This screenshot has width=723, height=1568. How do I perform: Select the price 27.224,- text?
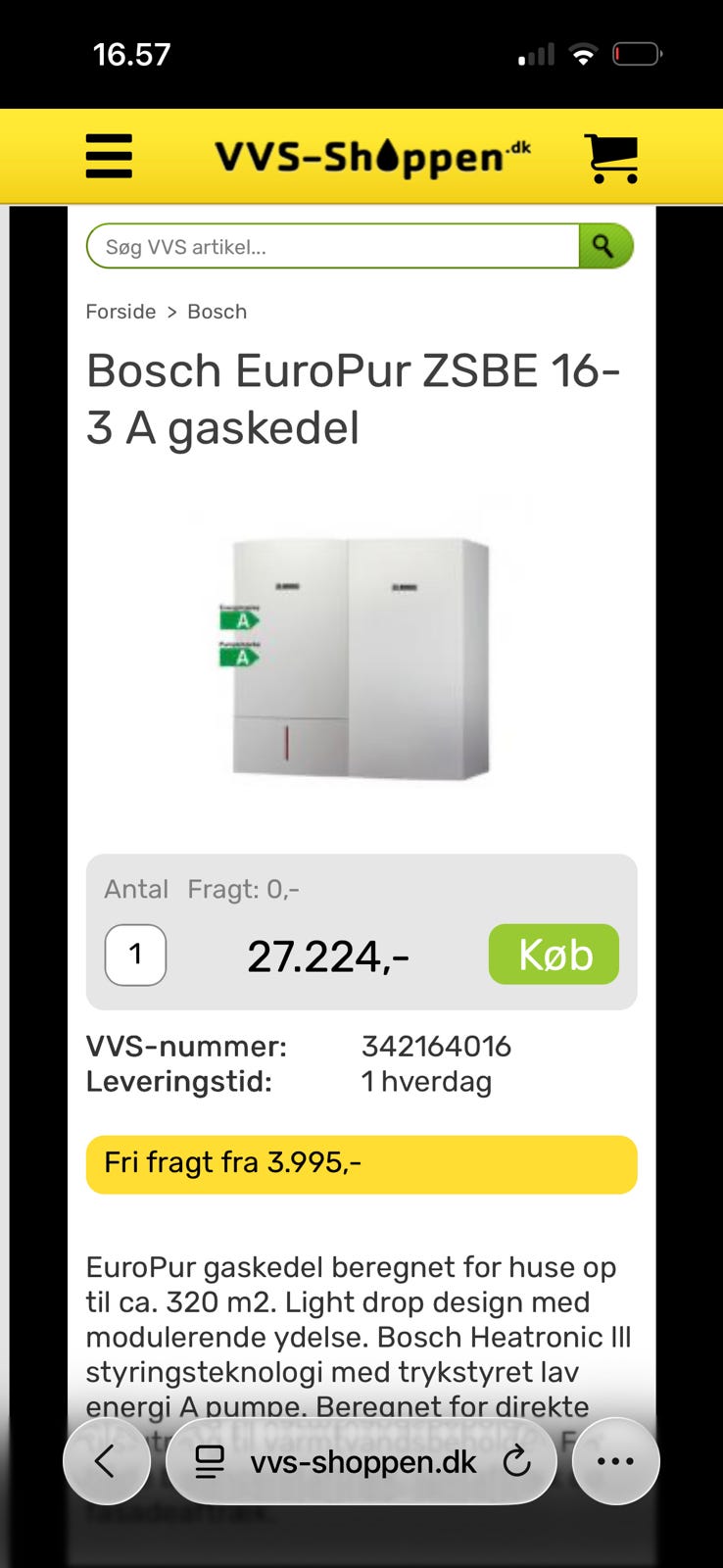327,954
